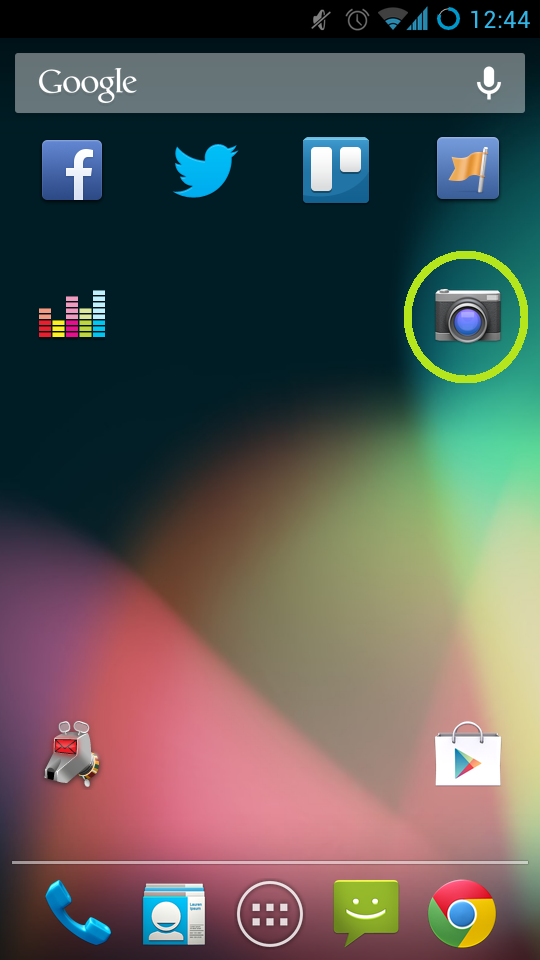Open the Trello app
Image resolution: width=540 pixels, height=960 pixels.
pos(336,170)
